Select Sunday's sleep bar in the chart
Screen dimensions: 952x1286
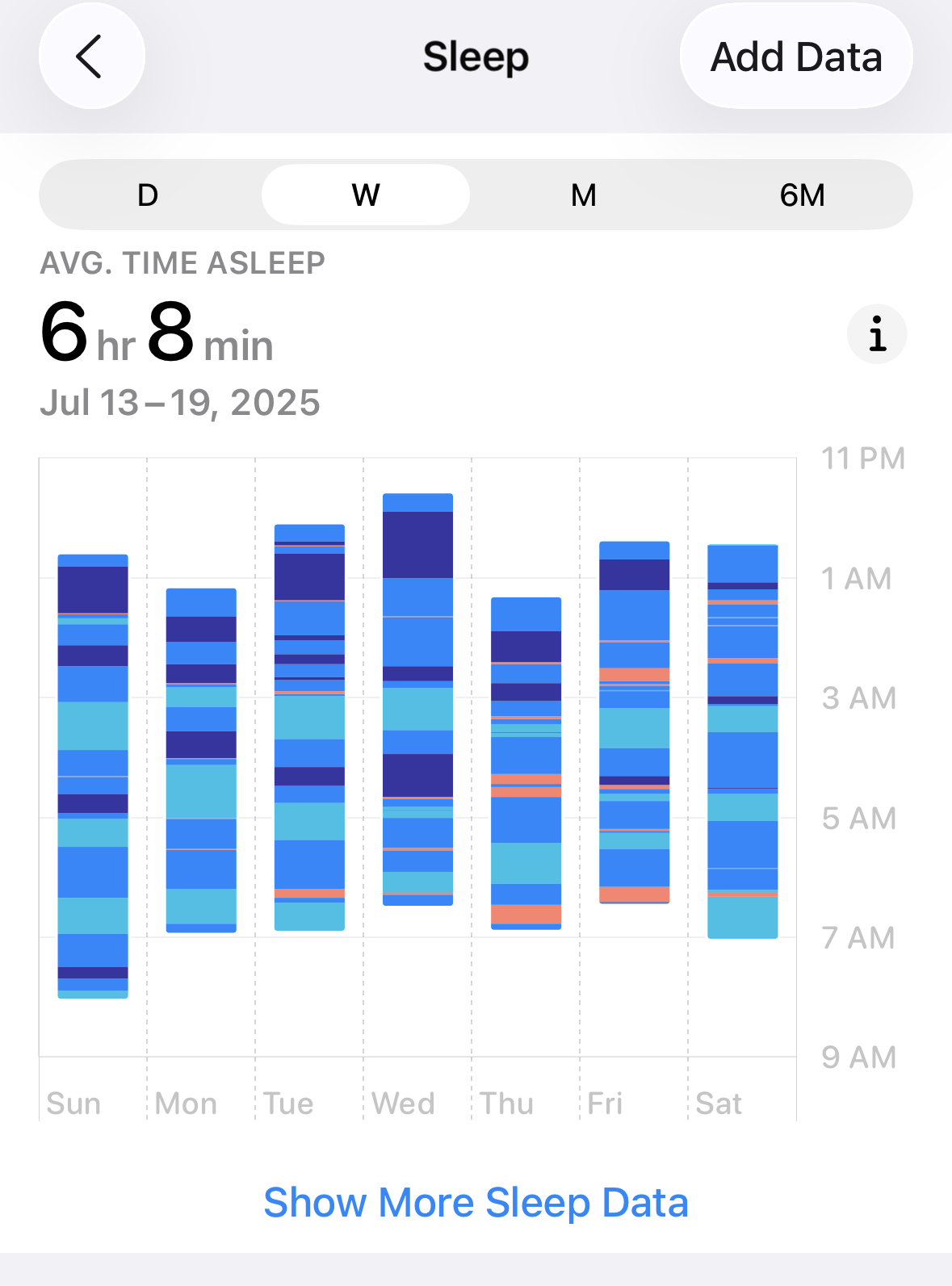93,776
